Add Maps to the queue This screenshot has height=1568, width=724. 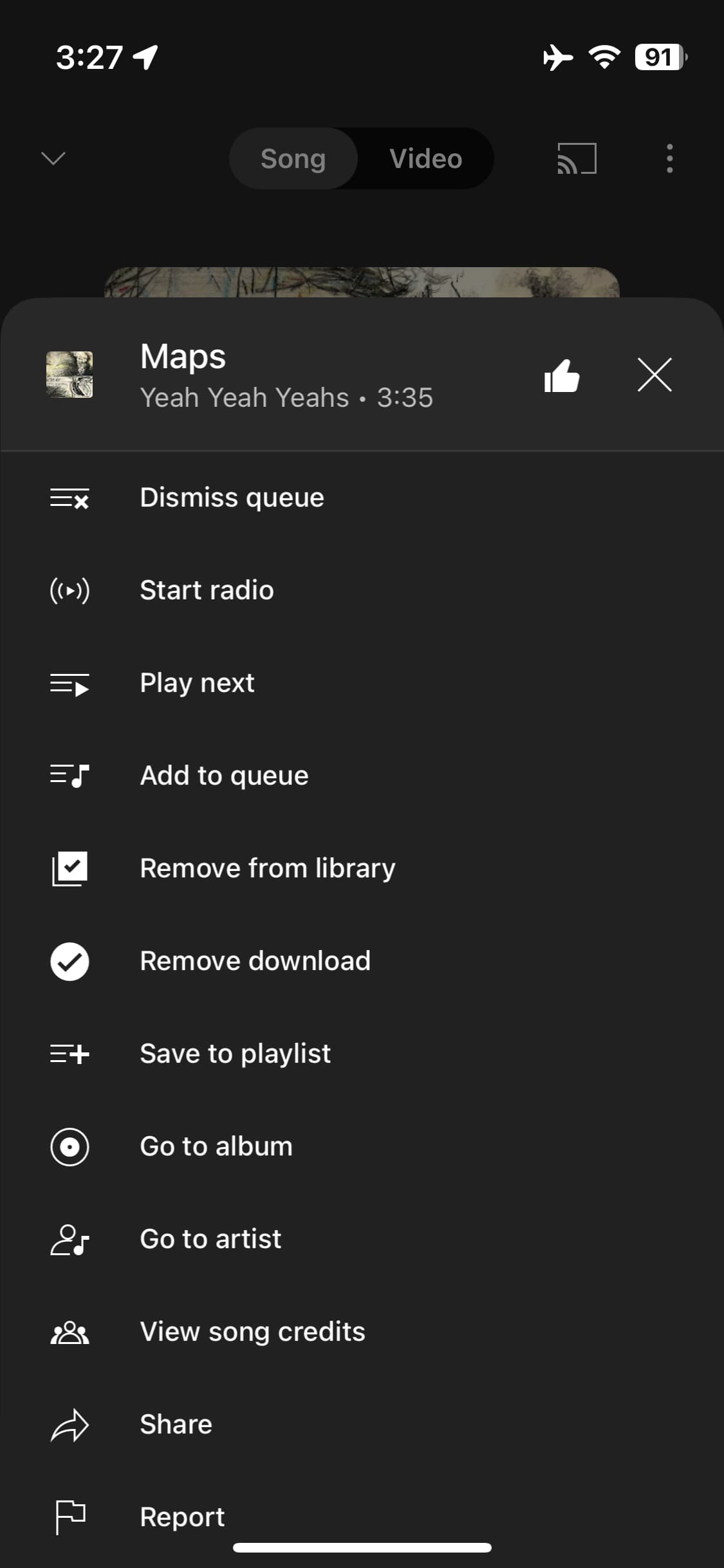pos(224,776)
